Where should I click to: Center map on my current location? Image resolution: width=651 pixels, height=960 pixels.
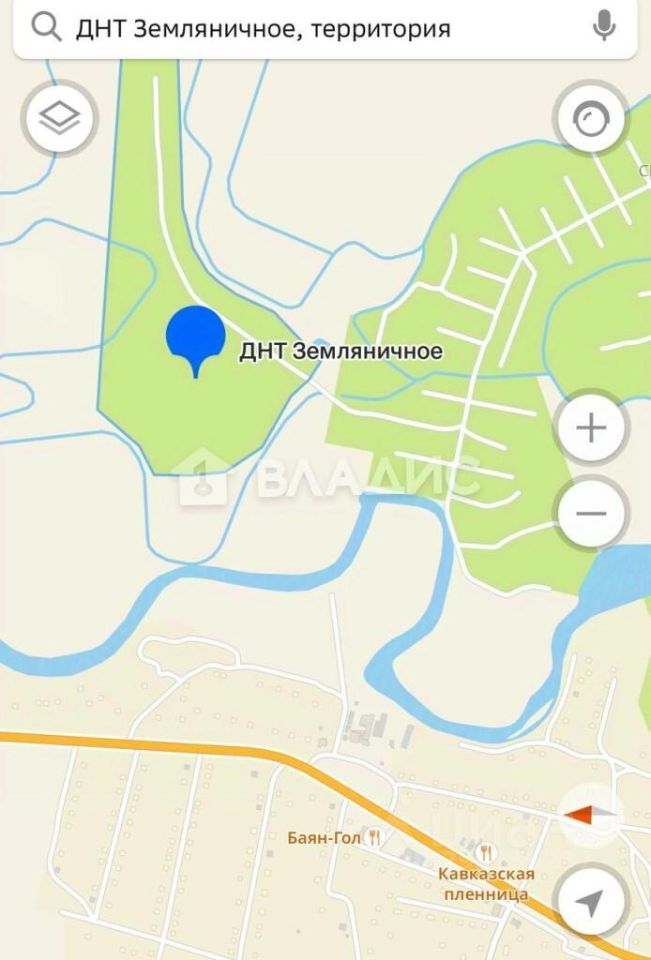coord(591,903)
